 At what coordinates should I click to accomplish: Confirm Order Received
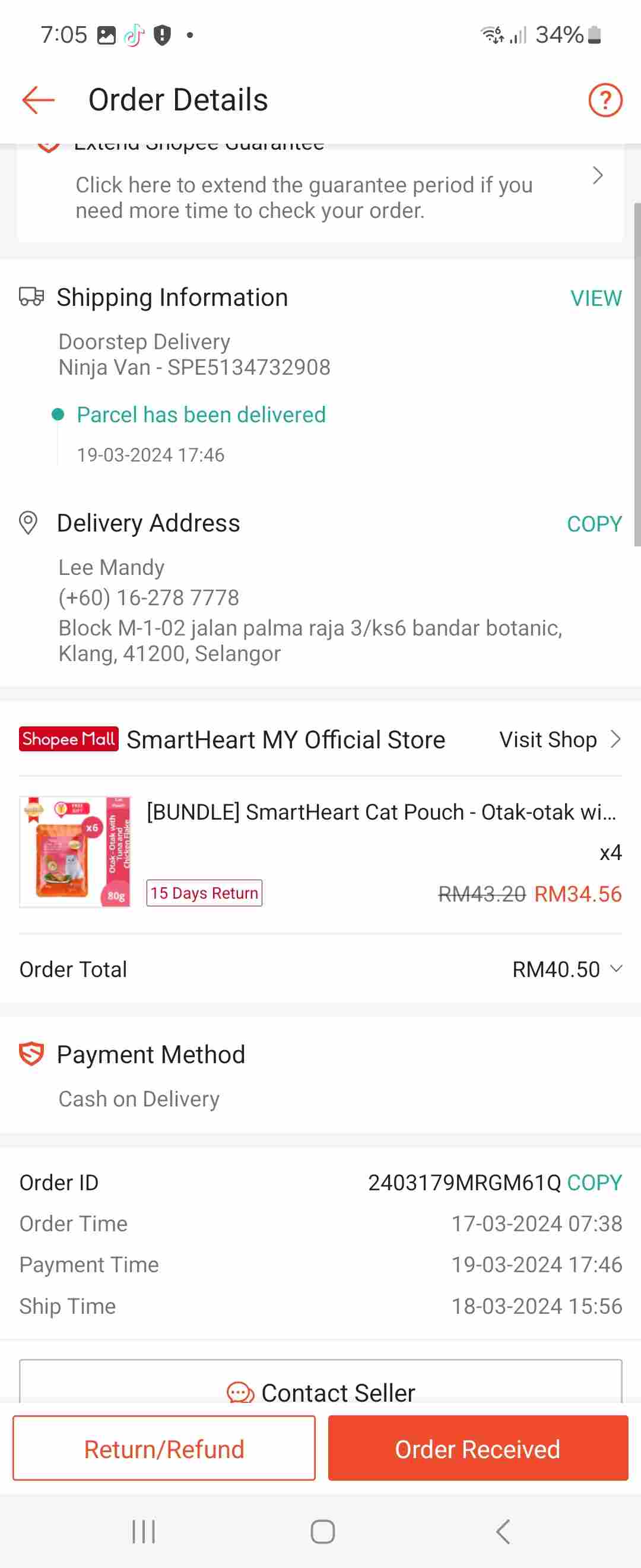coord(477,1449)
